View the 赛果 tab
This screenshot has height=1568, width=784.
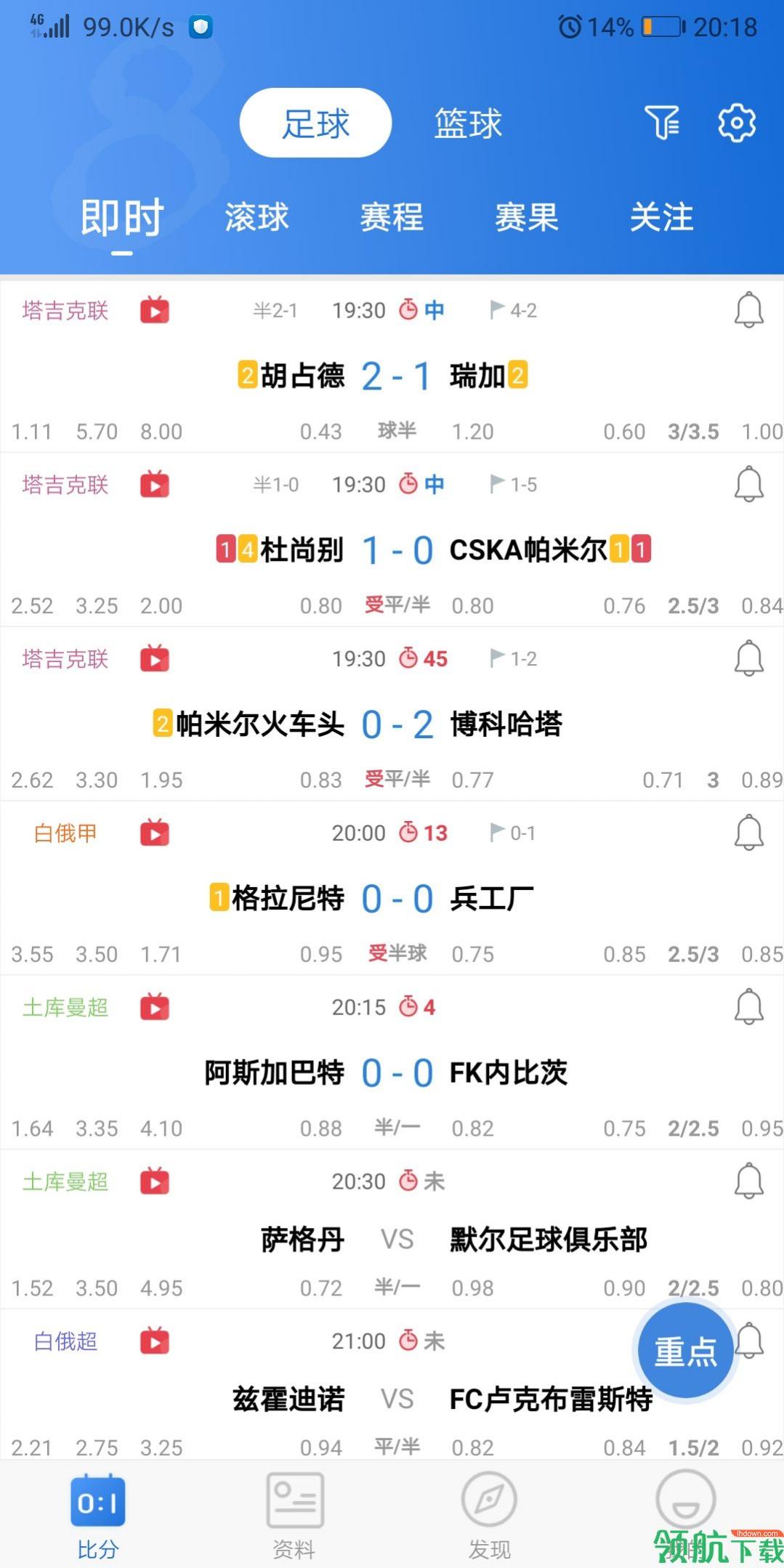point(527,217)
